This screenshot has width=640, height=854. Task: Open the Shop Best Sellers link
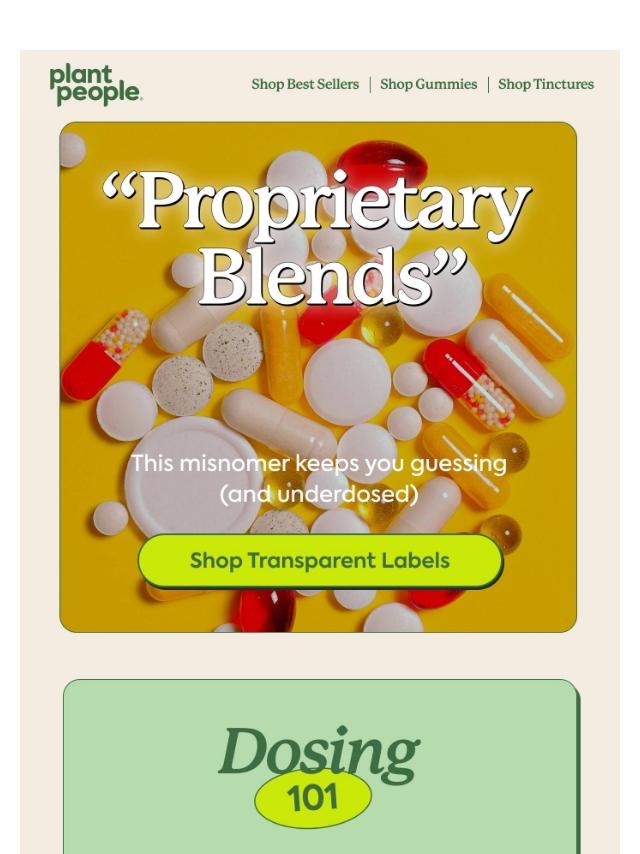tap(305, 85)
